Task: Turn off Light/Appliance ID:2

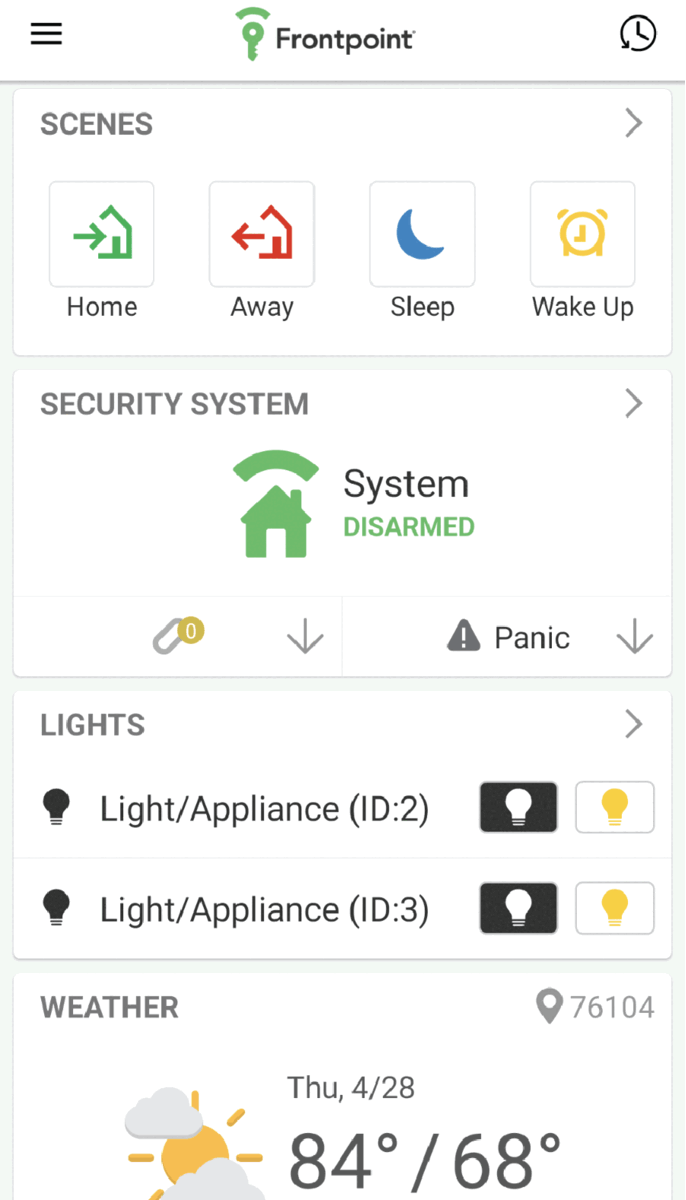Action: pos(518,807)
